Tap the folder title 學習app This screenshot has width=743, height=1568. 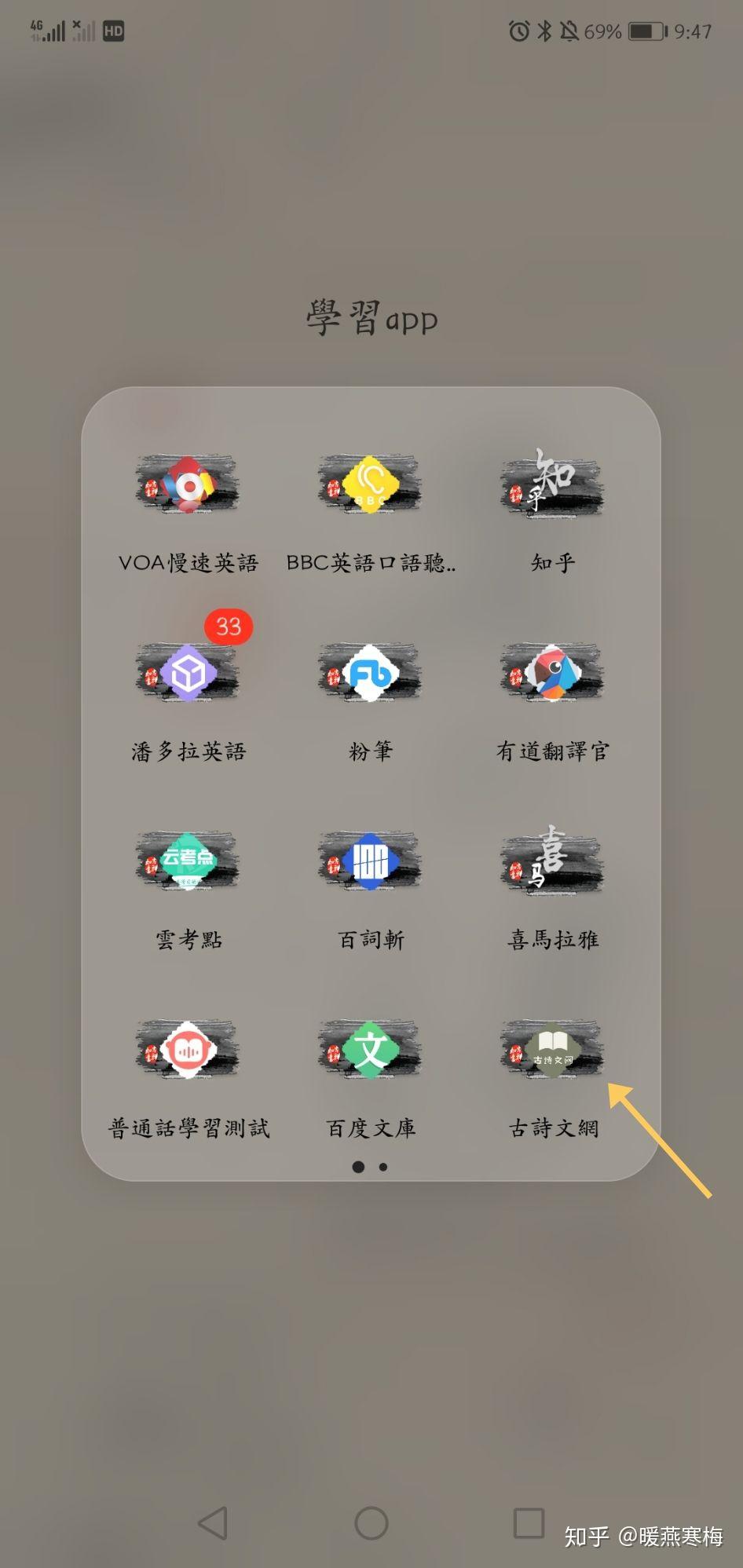(x=370, y=318)
